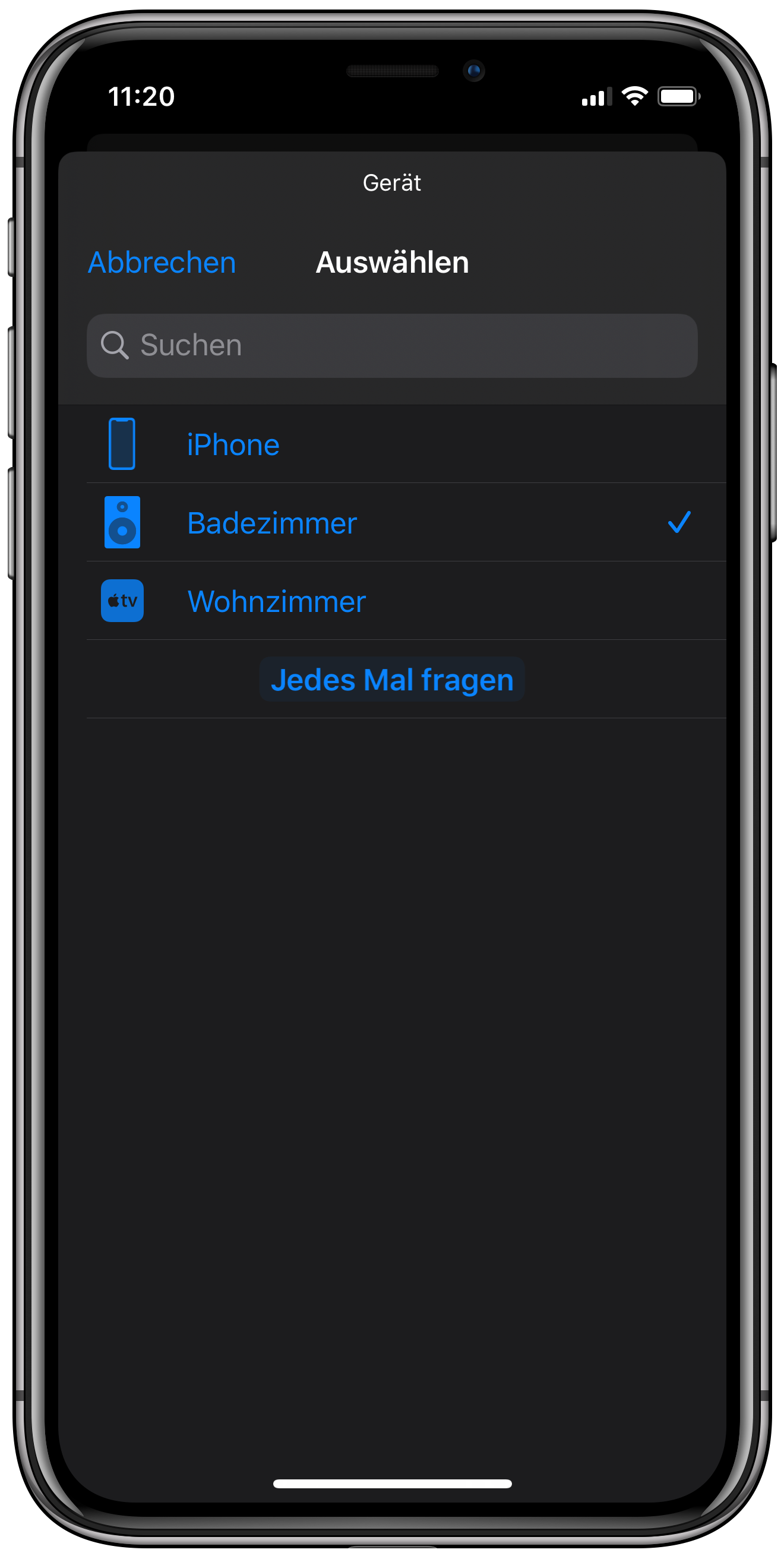Open the Suchen search field
The width and height of the screenshot is (784, 1559).
click(x=392, y=346)
